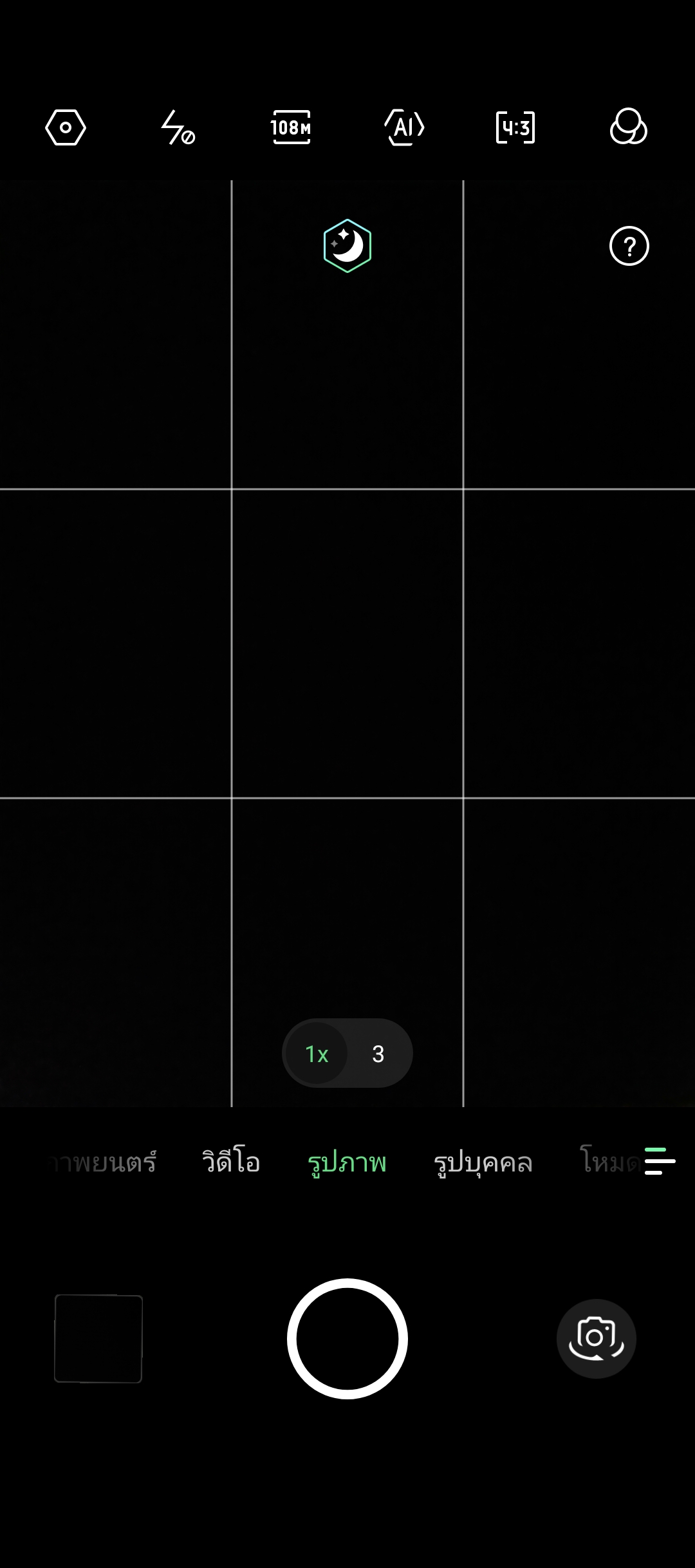Open the help question mark
Viewport: 695px width, 1568px height.
click(629, 246)
